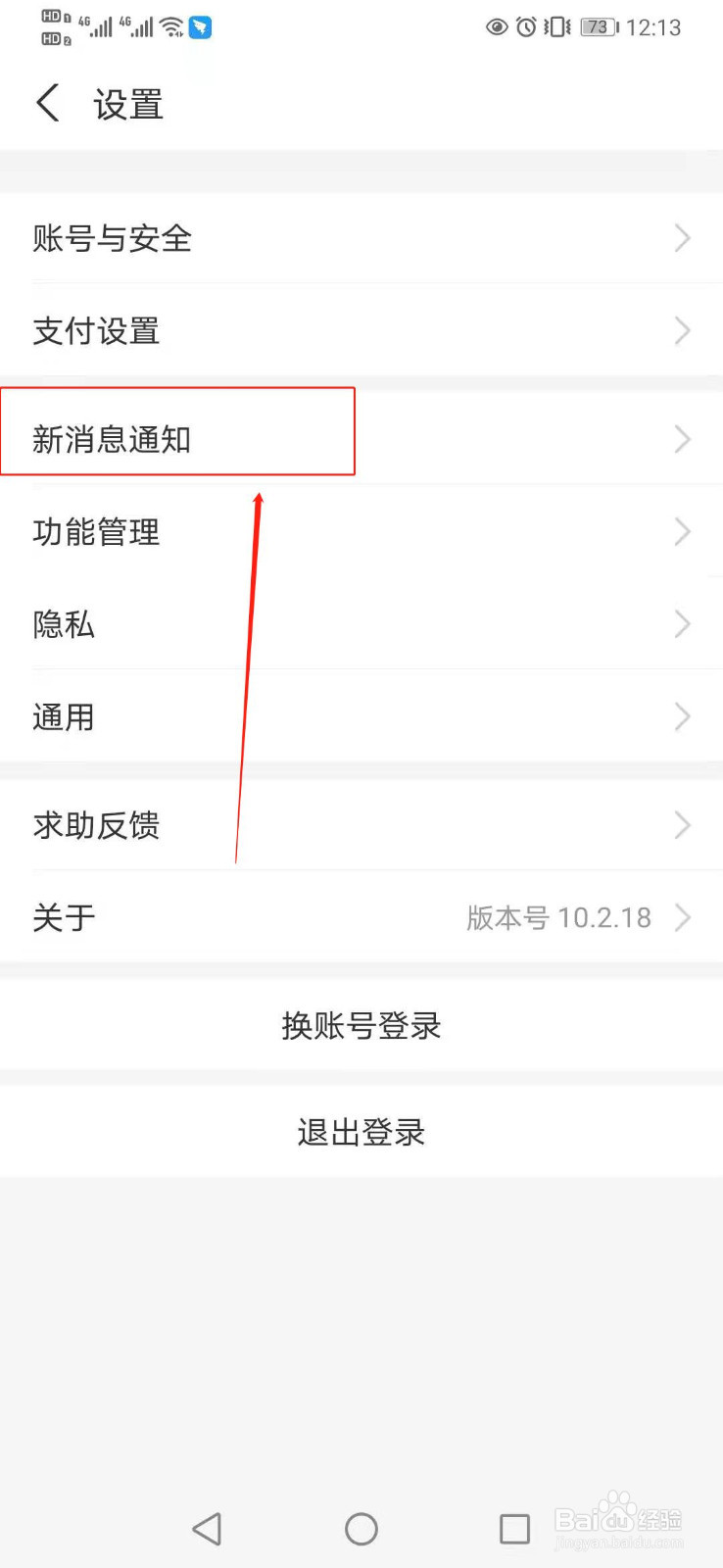Tap the back arrow next to 设置
The image size is (723, 1568).
[x=47, y=103]
